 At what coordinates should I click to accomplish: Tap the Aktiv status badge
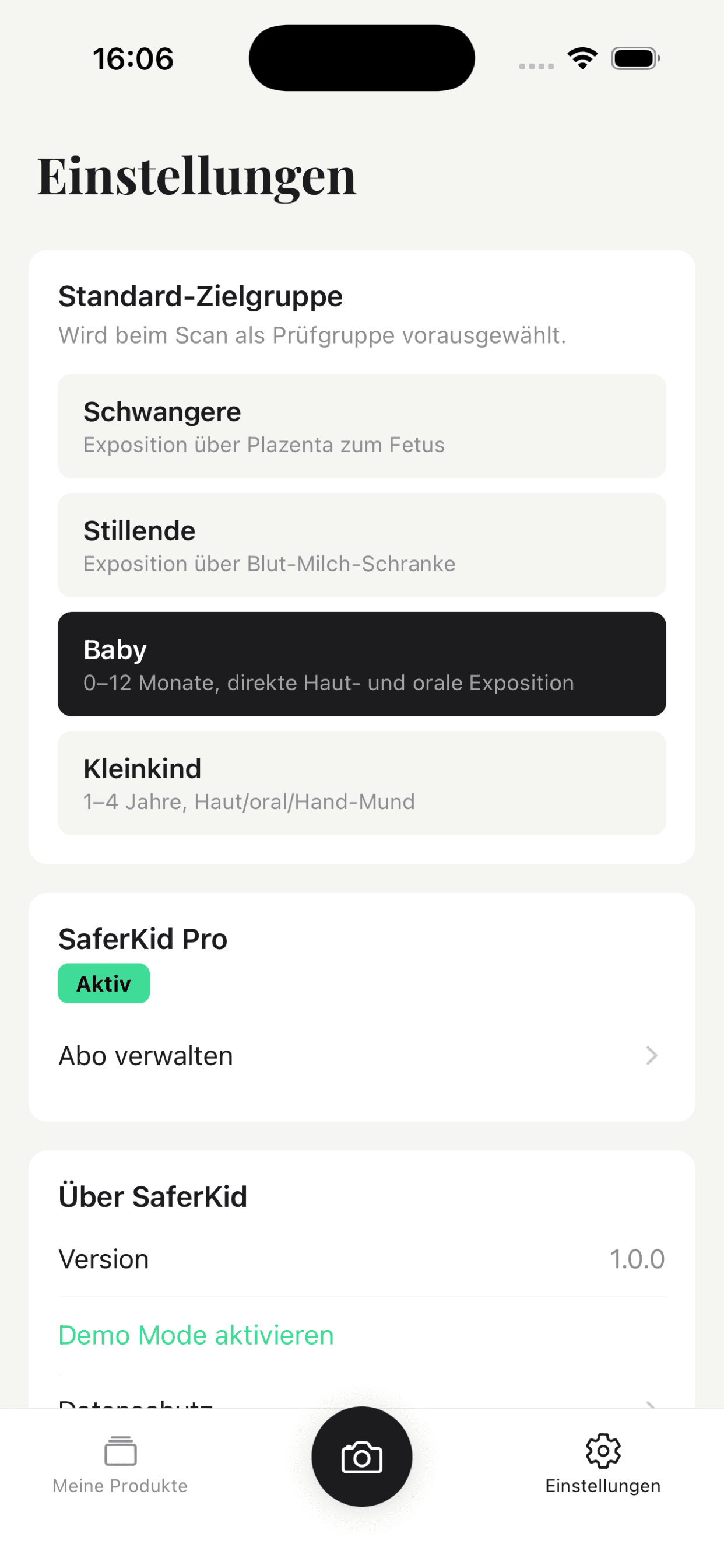tap(103, 982)
